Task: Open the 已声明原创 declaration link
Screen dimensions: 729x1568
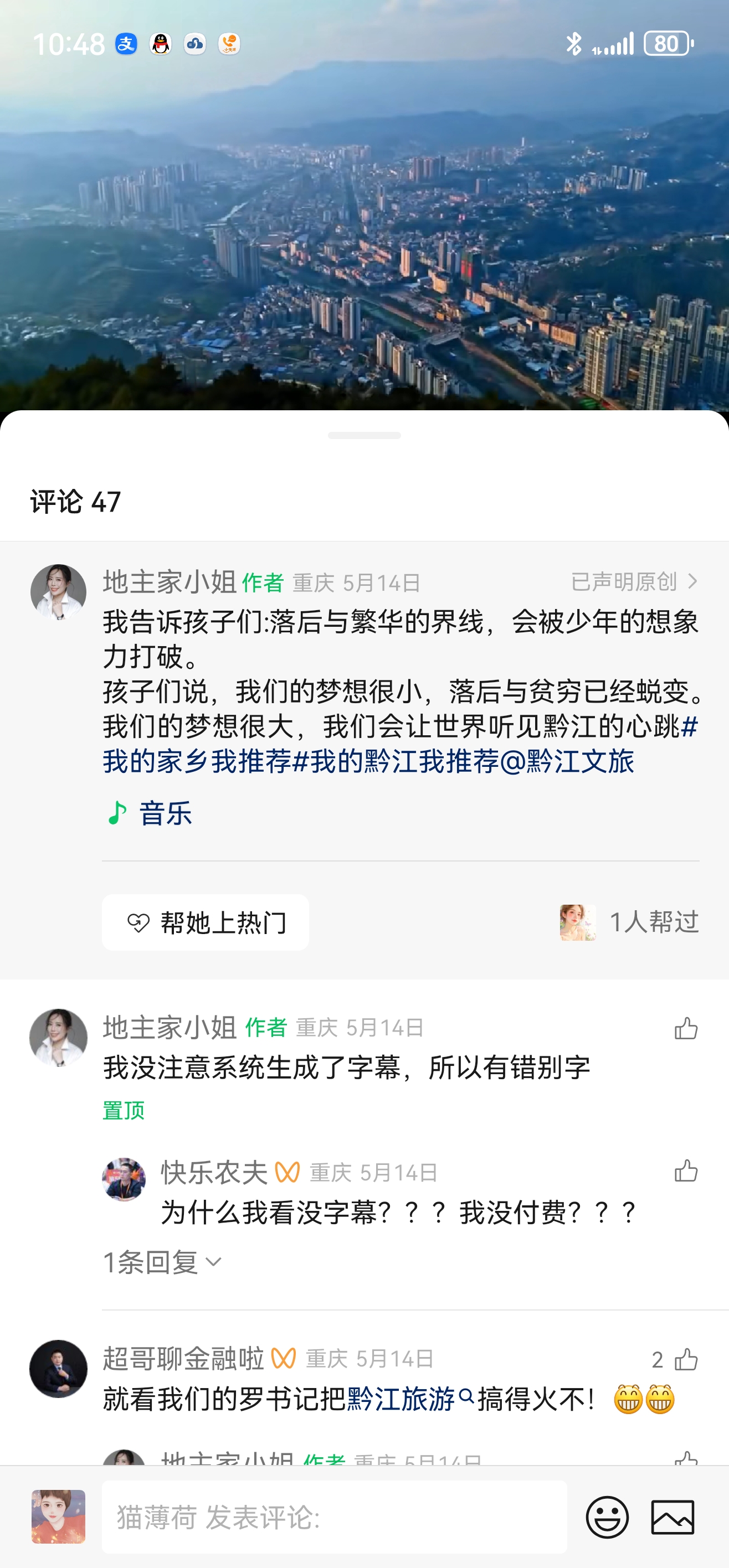Action: 633,582
